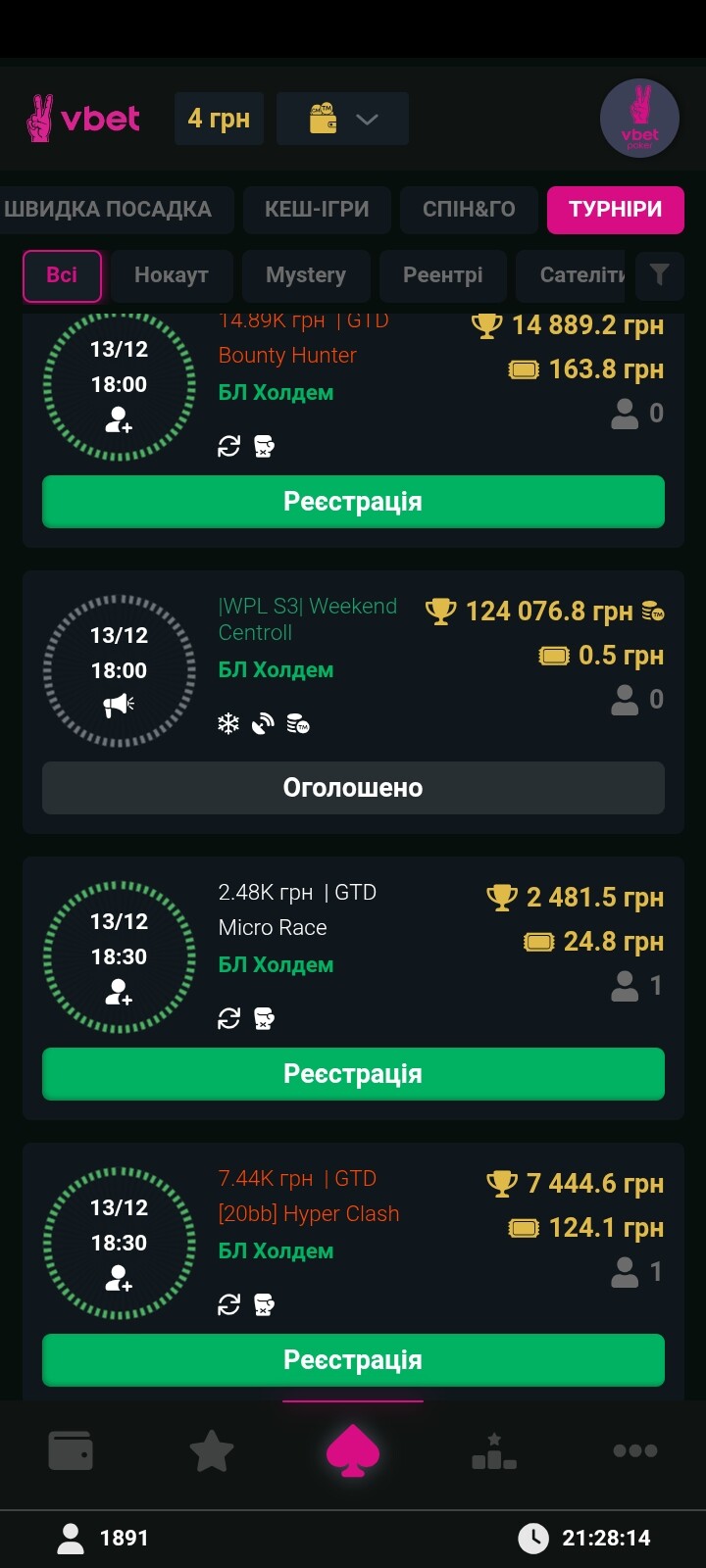
Task: Select the ТУРНІРИ tab
Action: point(615,210)
